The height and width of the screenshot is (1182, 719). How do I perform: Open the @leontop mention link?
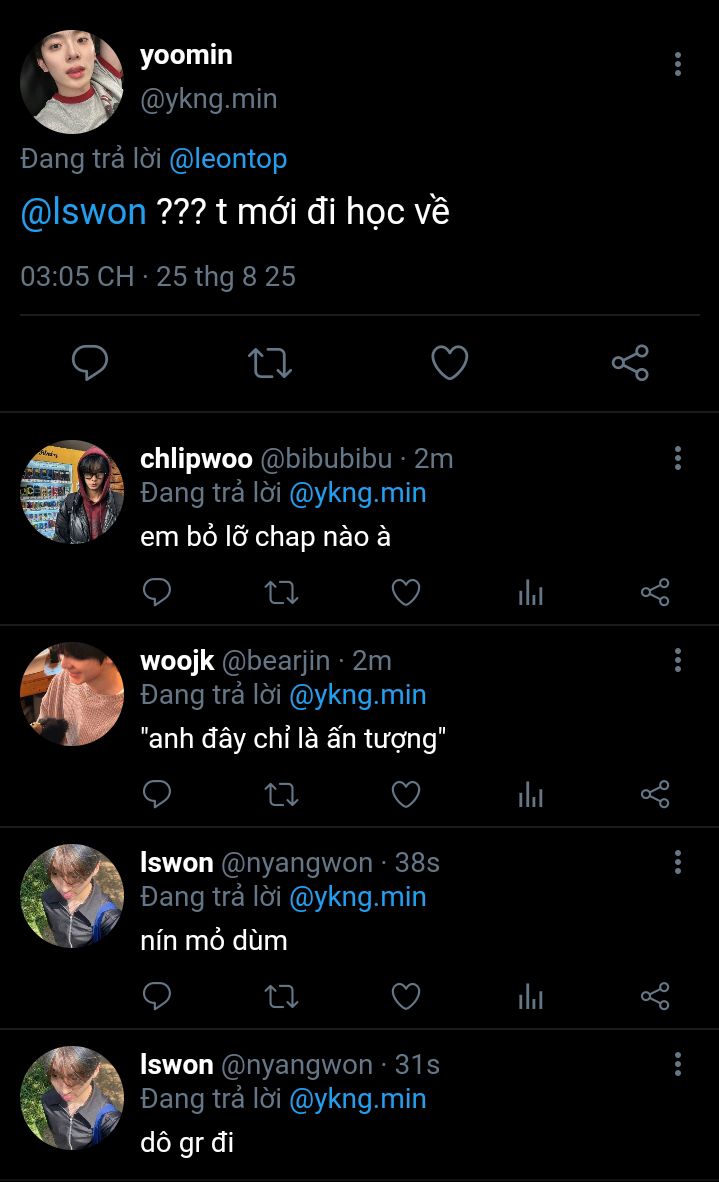coord(228,158)
